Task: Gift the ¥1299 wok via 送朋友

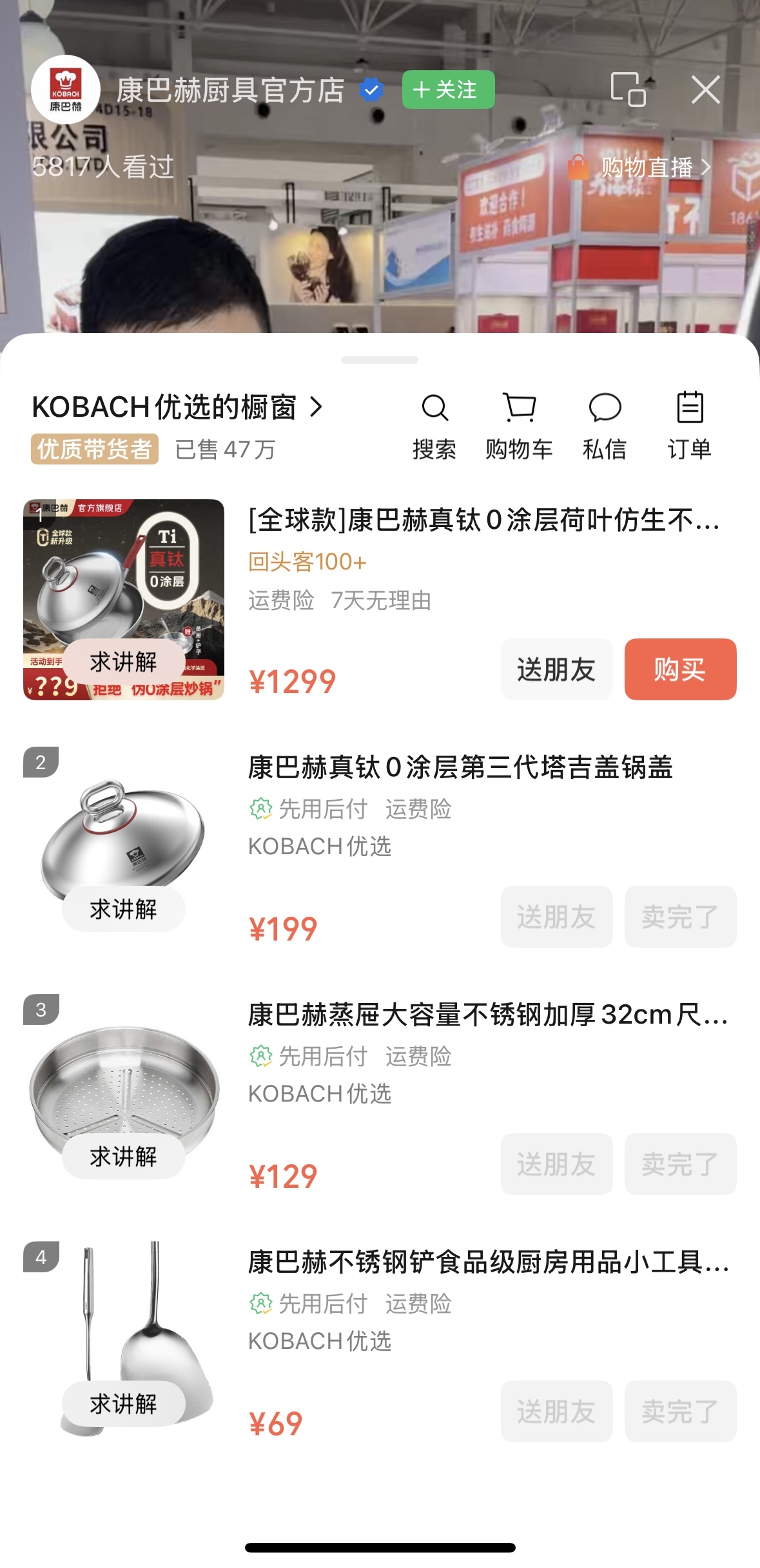Action: (x=556, y=669)
